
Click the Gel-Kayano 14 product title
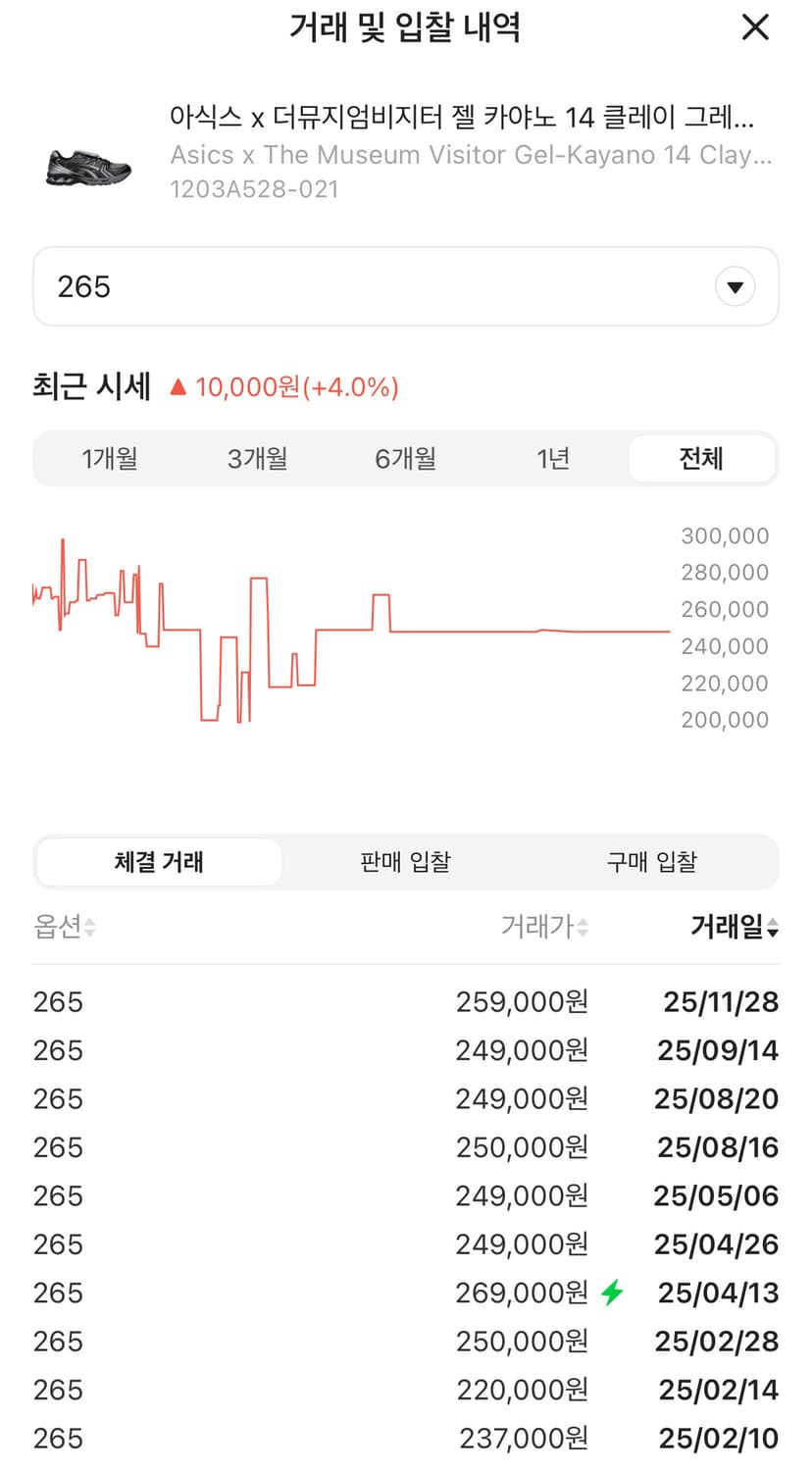coord(461,118)
